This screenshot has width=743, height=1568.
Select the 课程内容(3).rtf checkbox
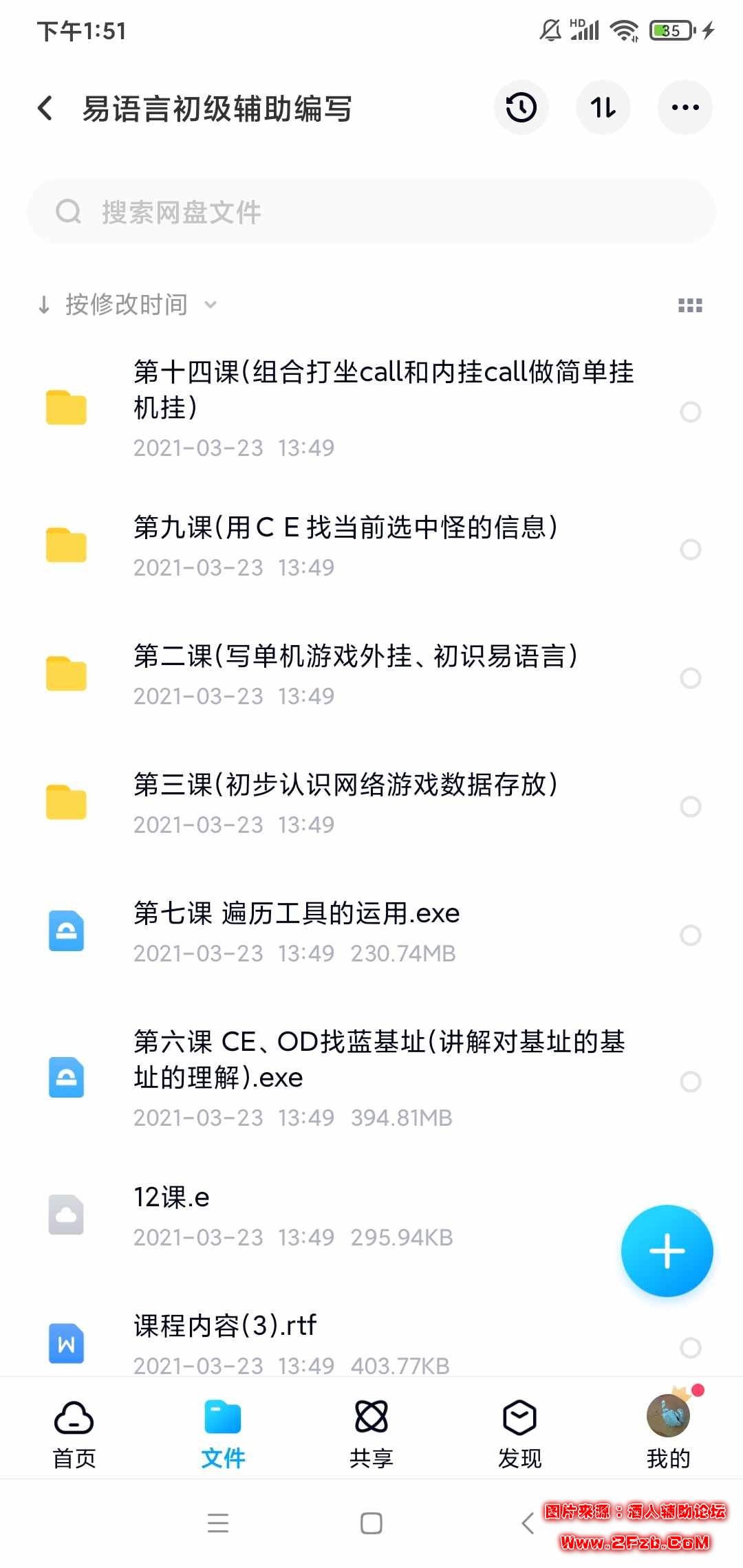click(690, 1347)
